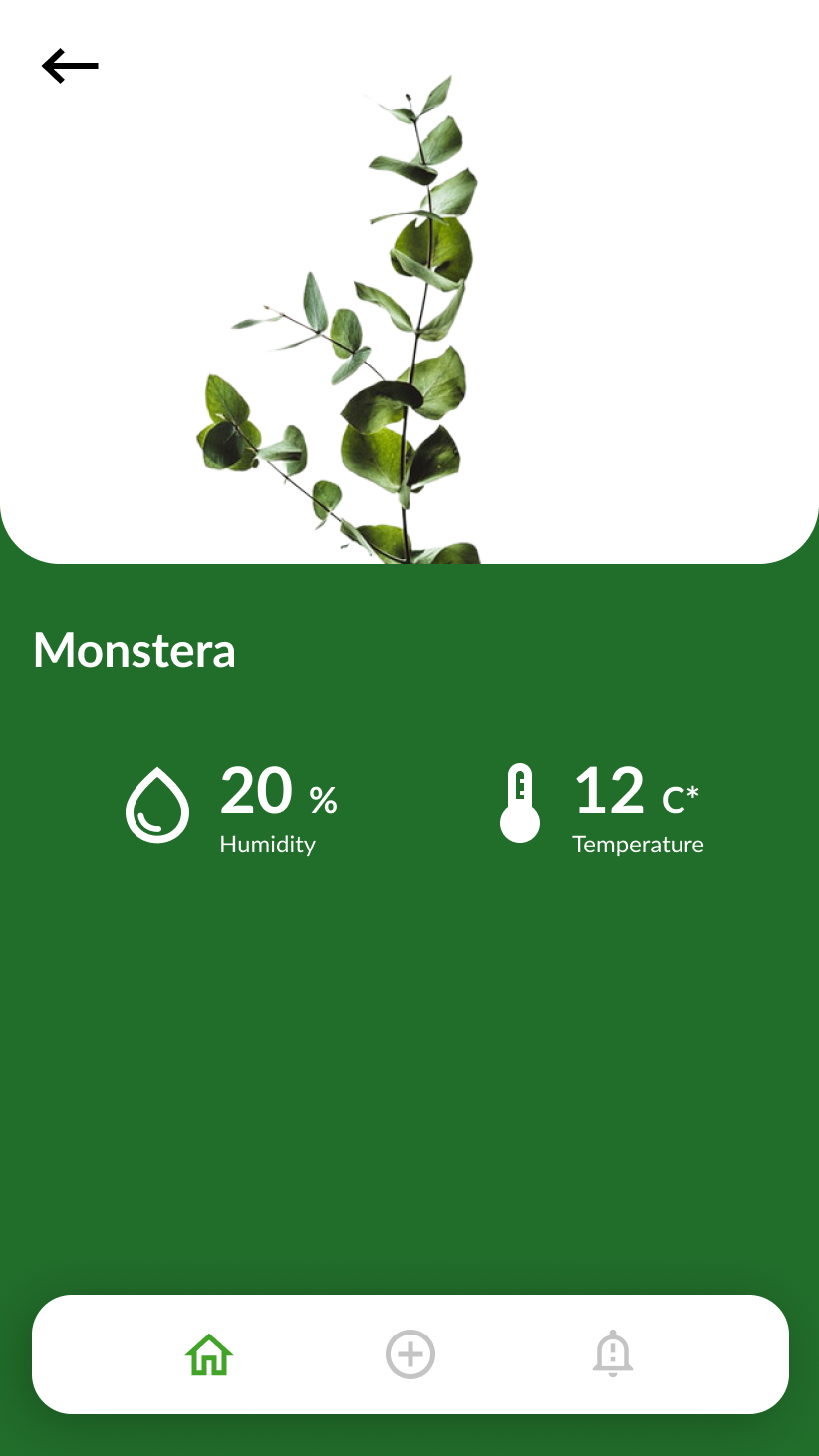Image resolution: width=819 pixels, height=1456 pixels.
Task: Go back using the arrow icon
Action: click(x=70, y=66)
